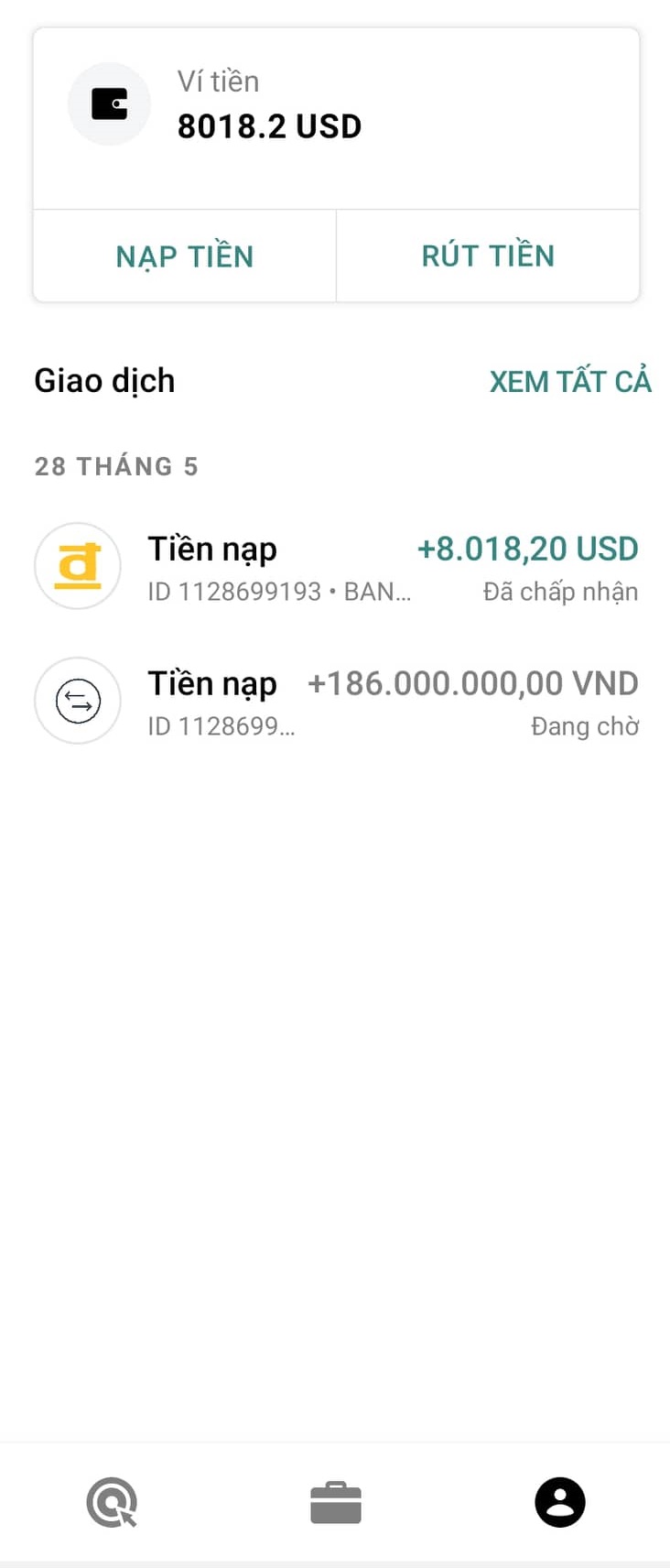Click the exchange arrows transaction icon
Screen dimensions: 670x1568
point(77,701)
